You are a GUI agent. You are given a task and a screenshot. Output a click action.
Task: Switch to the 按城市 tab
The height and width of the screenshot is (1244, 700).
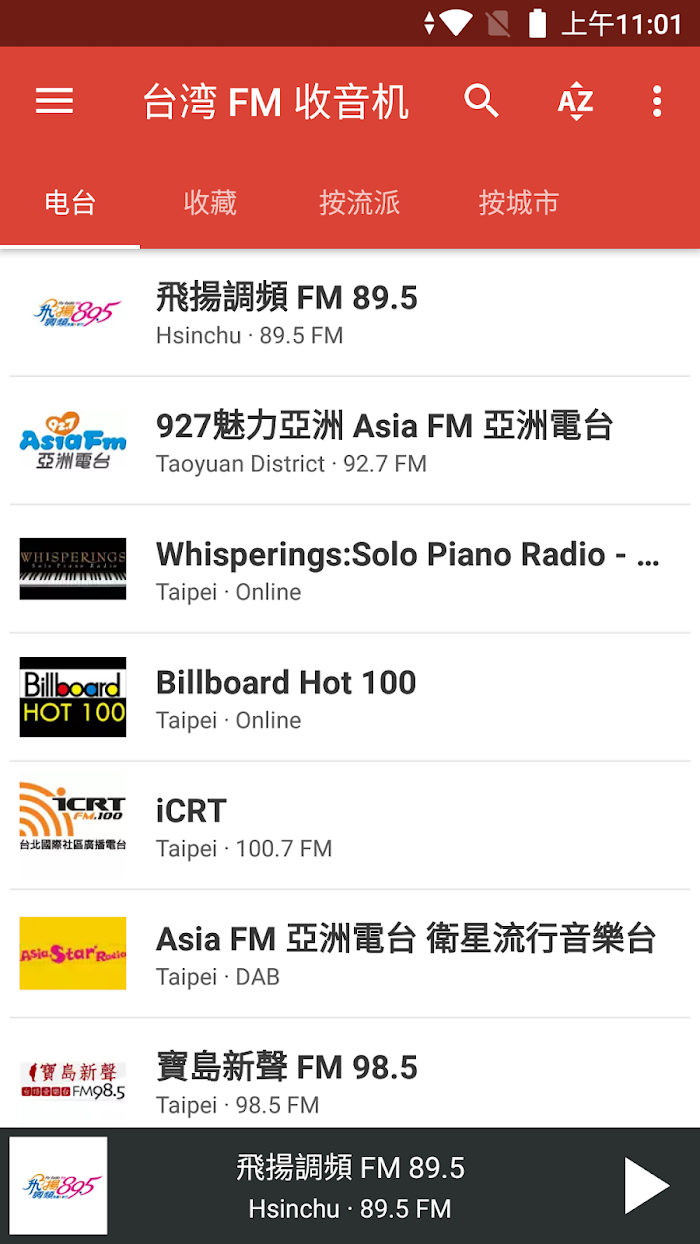point(518,203)
